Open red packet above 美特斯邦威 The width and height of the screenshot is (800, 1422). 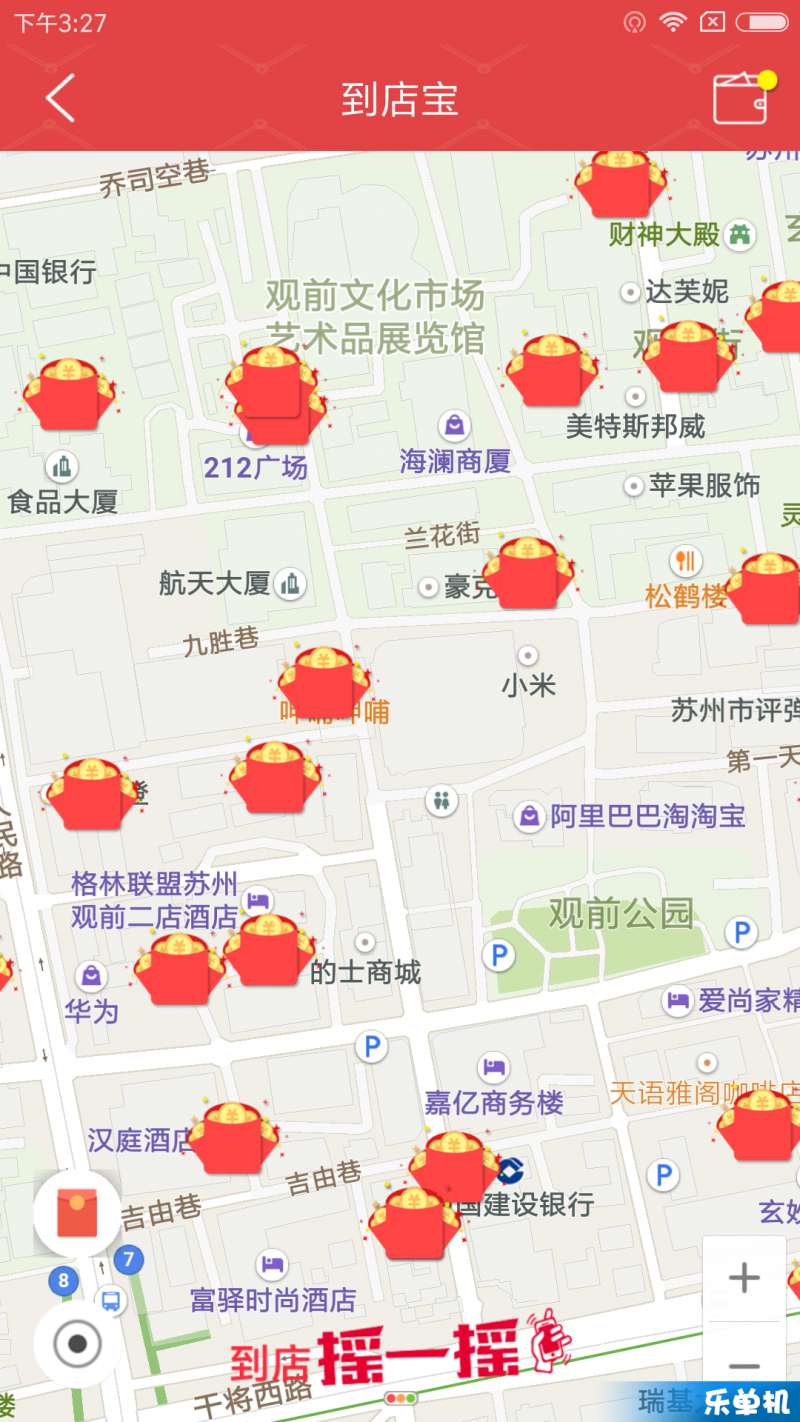point(550,372)
